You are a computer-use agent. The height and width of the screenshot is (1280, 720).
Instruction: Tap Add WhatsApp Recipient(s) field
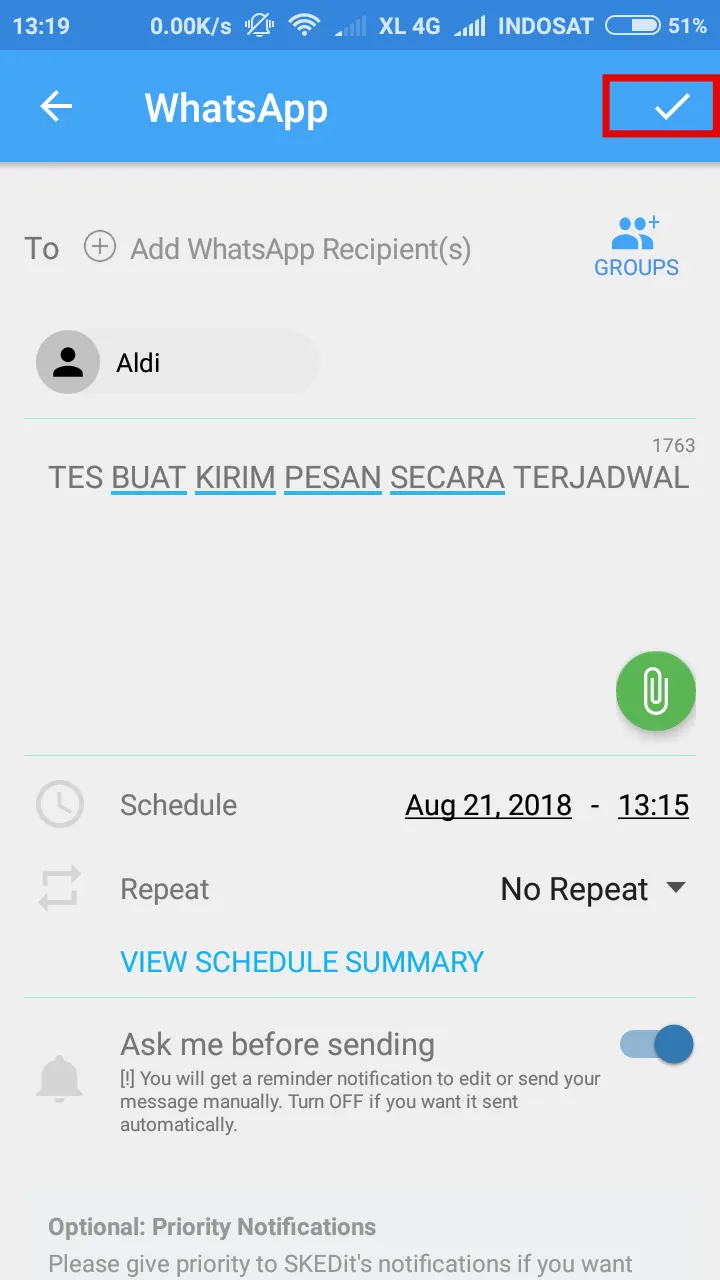300,249
